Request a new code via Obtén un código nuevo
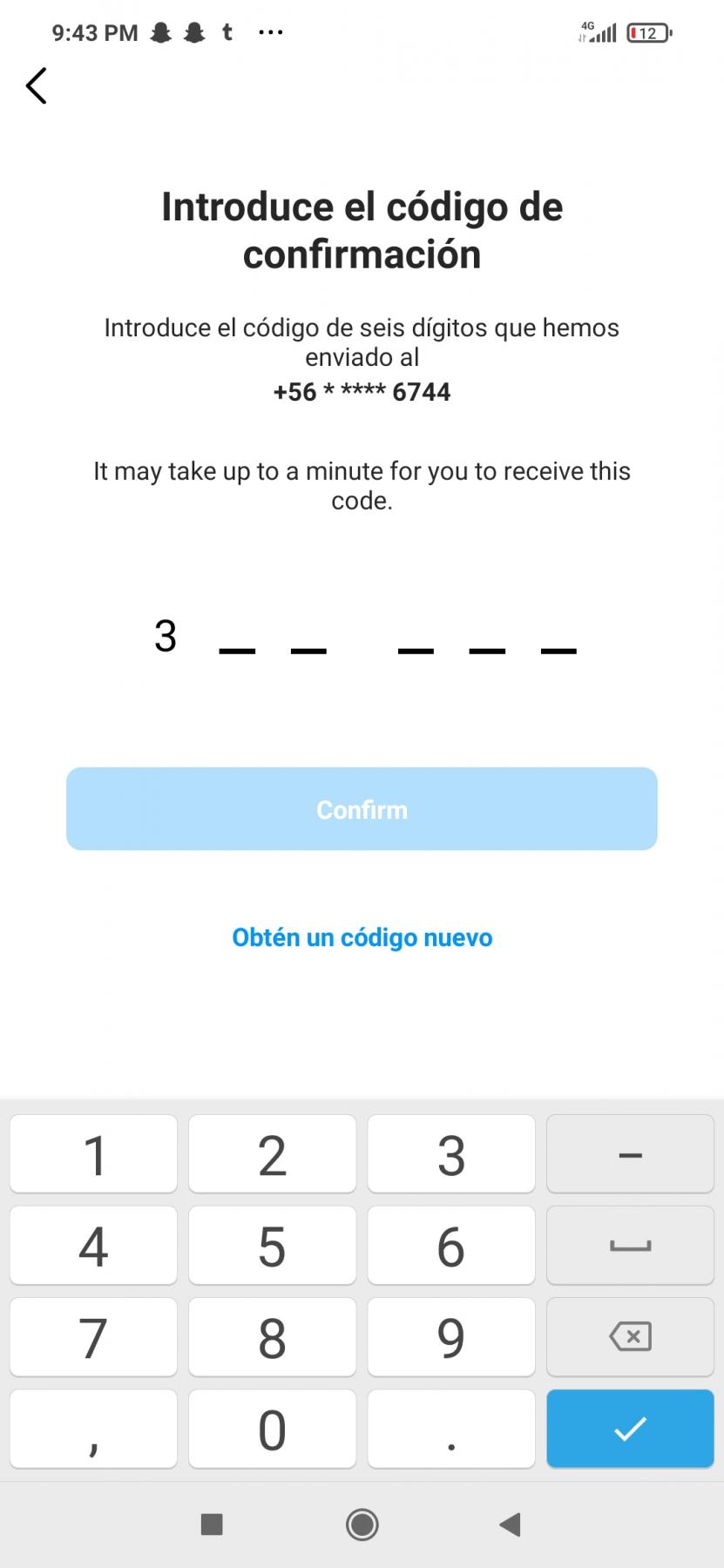Screen dimensions: 724x1568 pos(362,937)
